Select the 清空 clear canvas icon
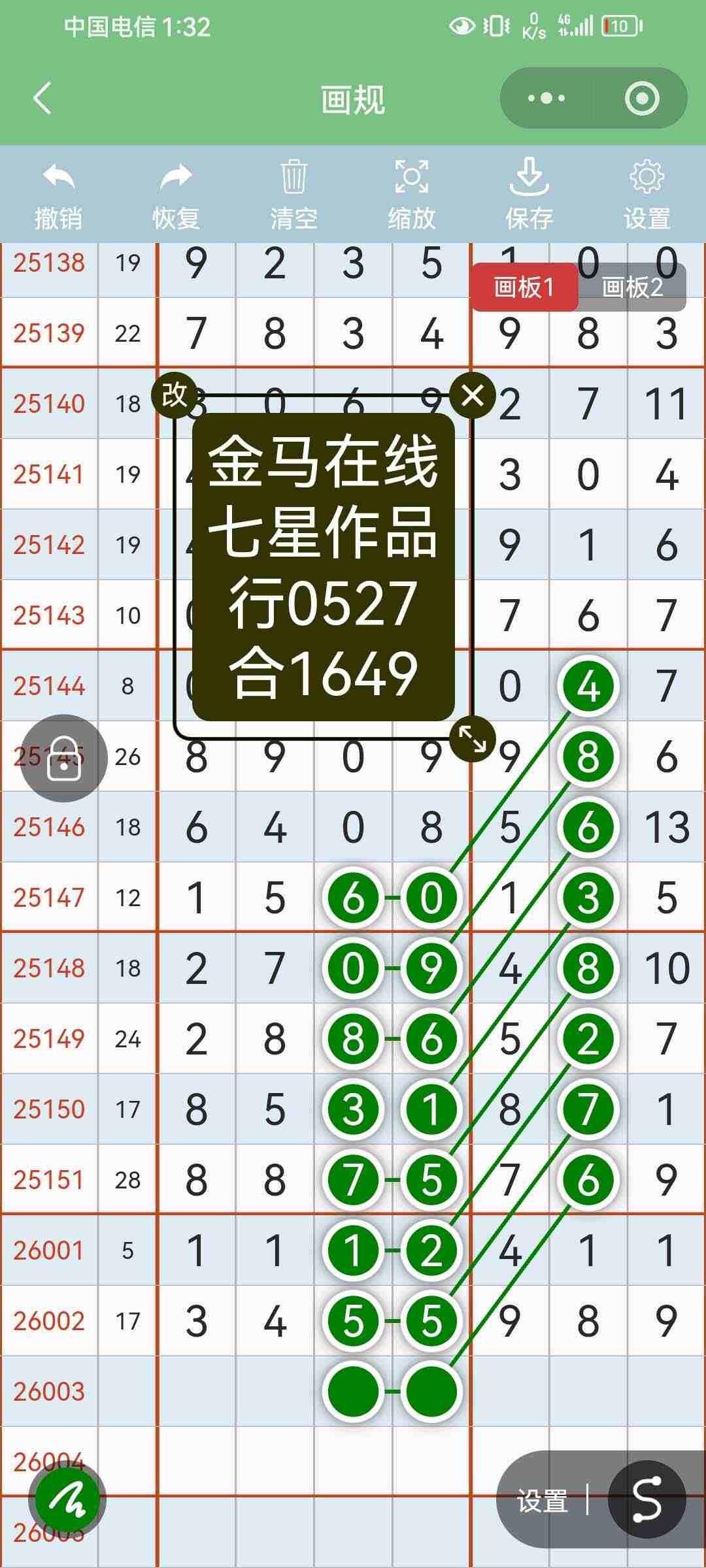The height and width of the screenshot is (1568, 706). tap(294, 177)
